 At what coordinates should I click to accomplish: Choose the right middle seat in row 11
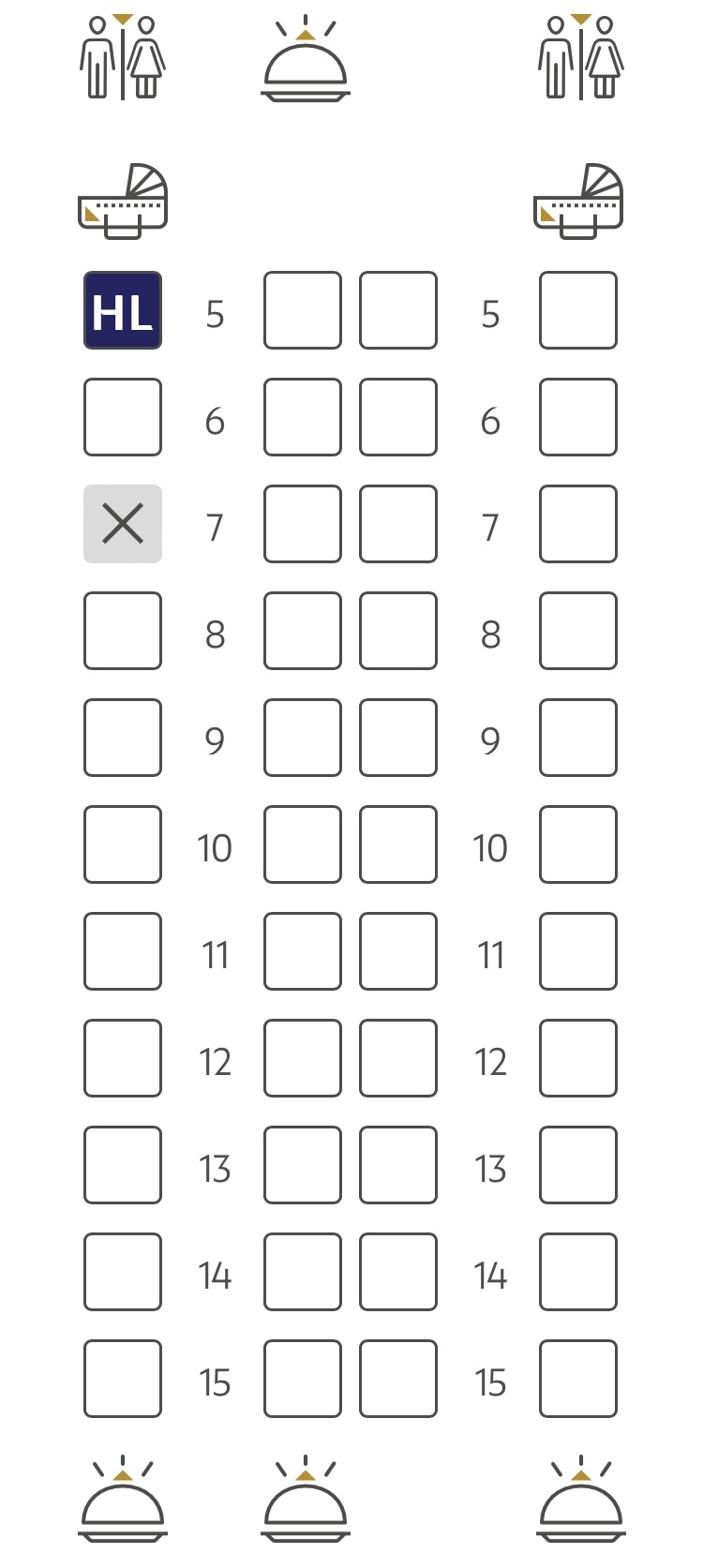coord(398,951)
